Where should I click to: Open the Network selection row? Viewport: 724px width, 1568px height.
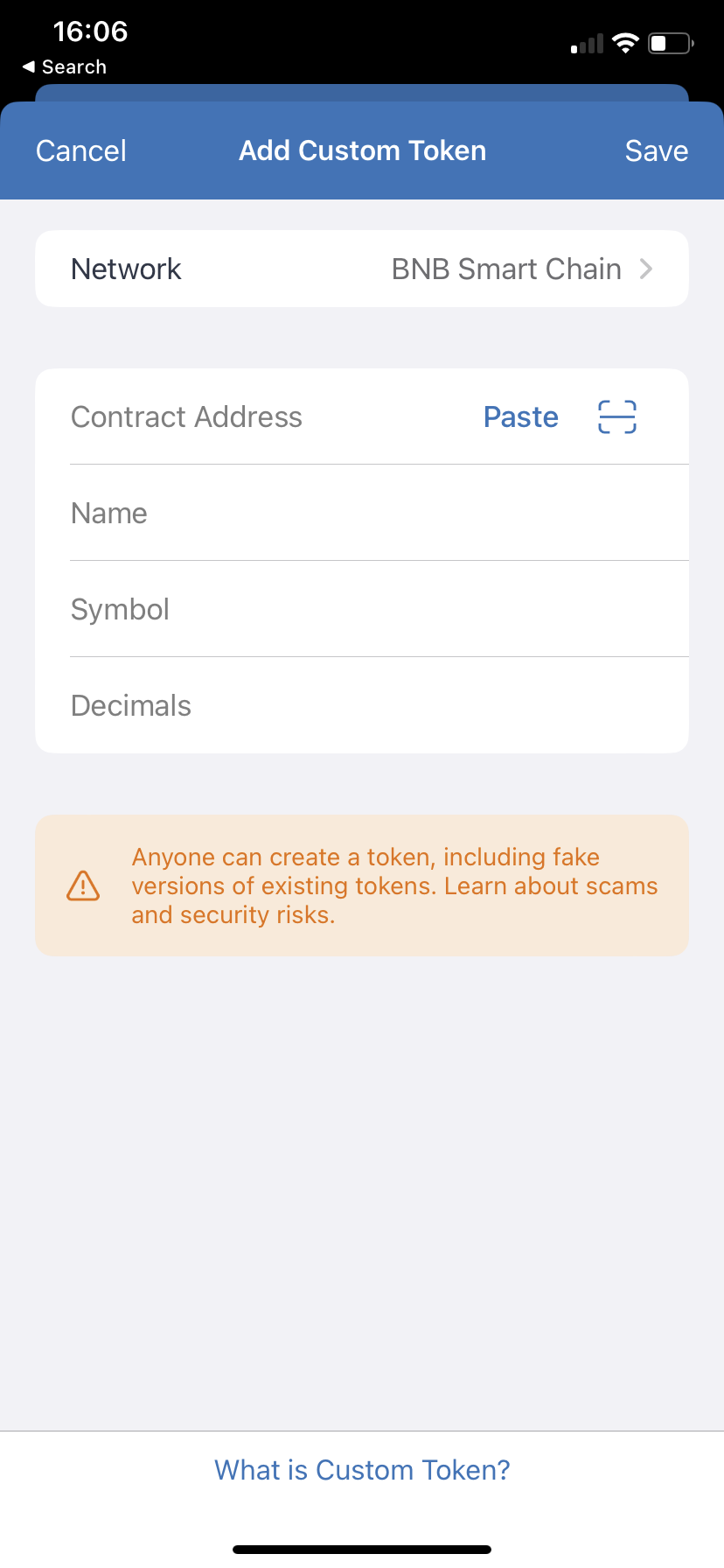(362, 269)
